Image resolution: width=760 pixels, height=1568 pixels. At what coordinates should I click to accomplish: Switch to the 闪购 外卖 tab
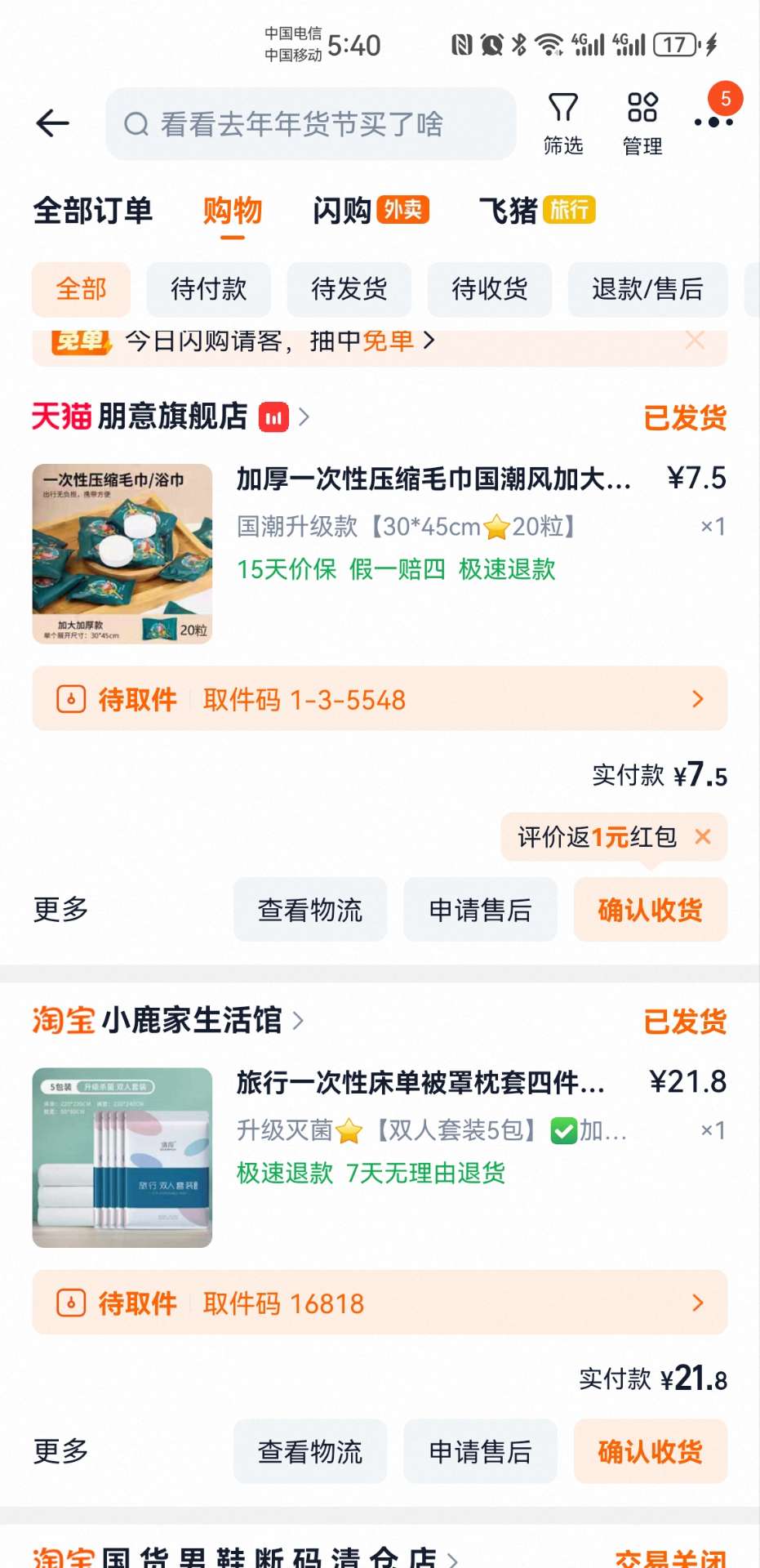(370, 211)
